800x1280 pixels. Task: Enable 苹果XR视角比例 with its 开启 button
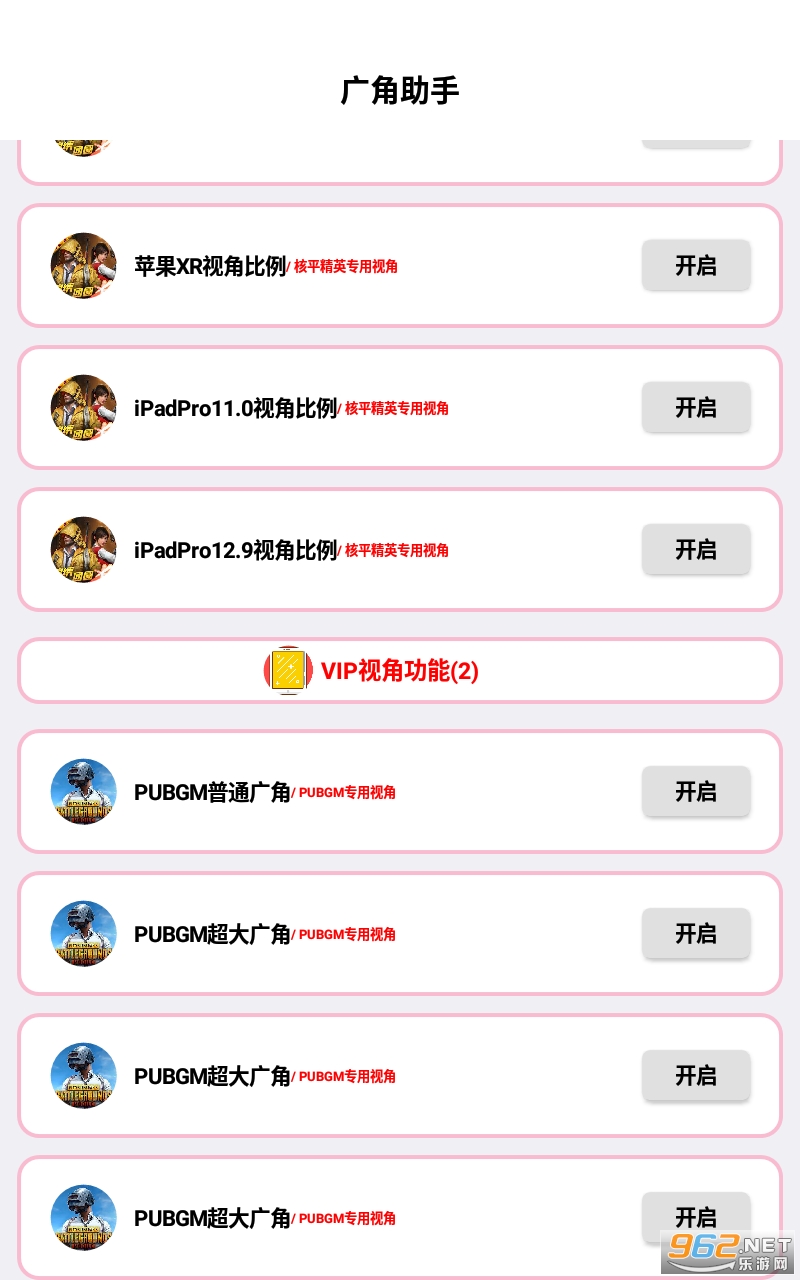[x=696, y=265]
